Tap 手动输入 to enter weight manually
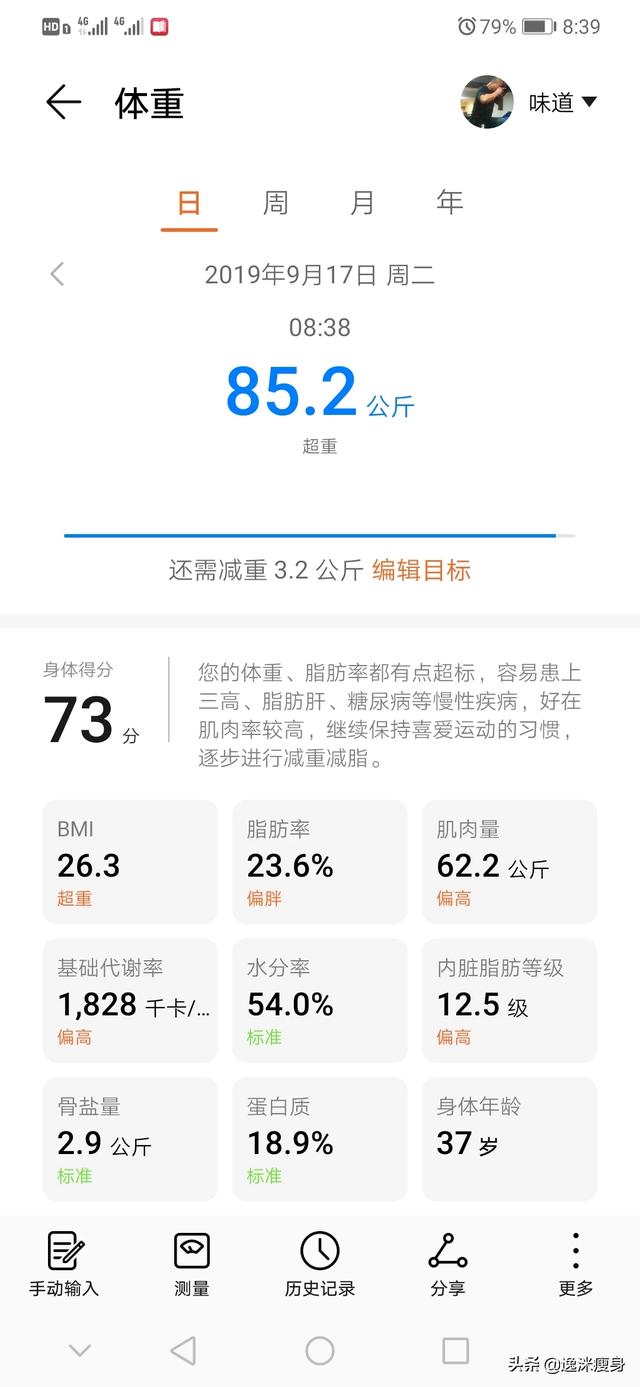Screen dimensions: 640x1387 click(x=64, y=1264)
